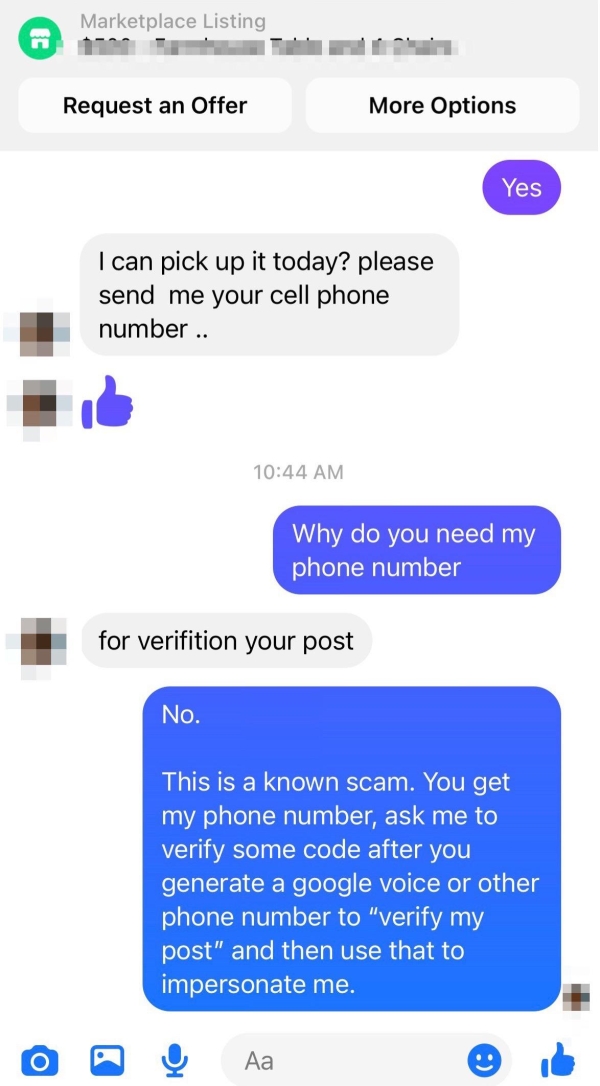Send a thumbs-up like
The image size is (600, 1086).
pos(557,1059)
